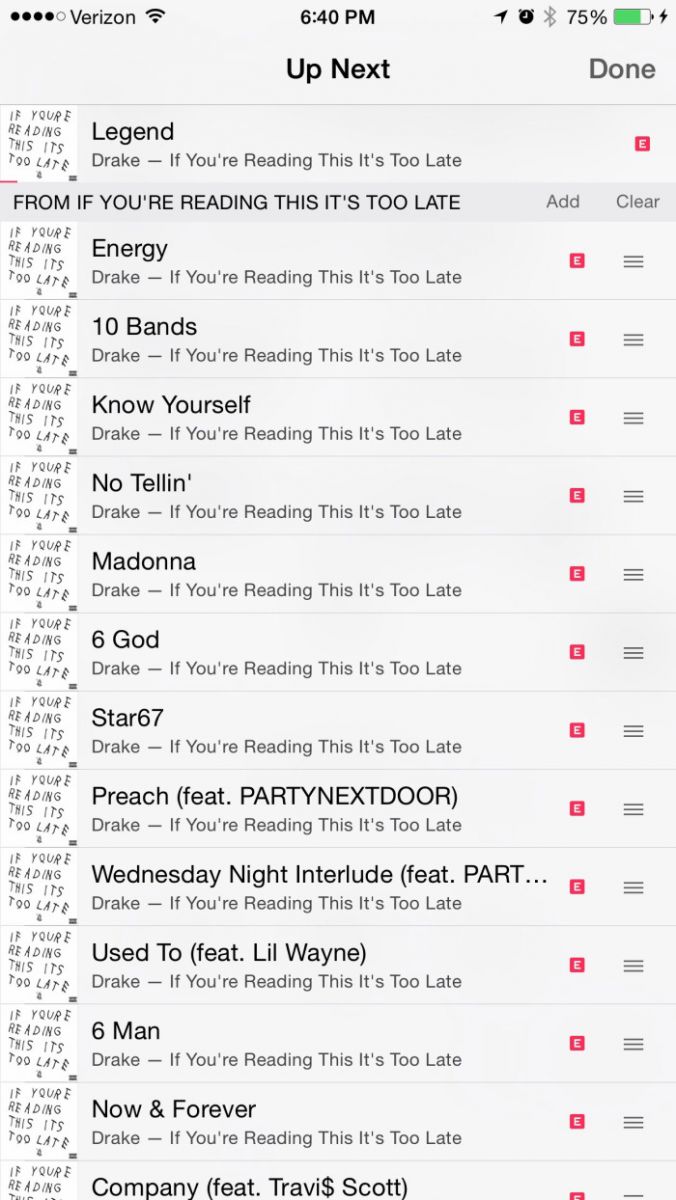Clear the upcoming album queue
Screen dimensions: 676x1200
tap(638, 201)
